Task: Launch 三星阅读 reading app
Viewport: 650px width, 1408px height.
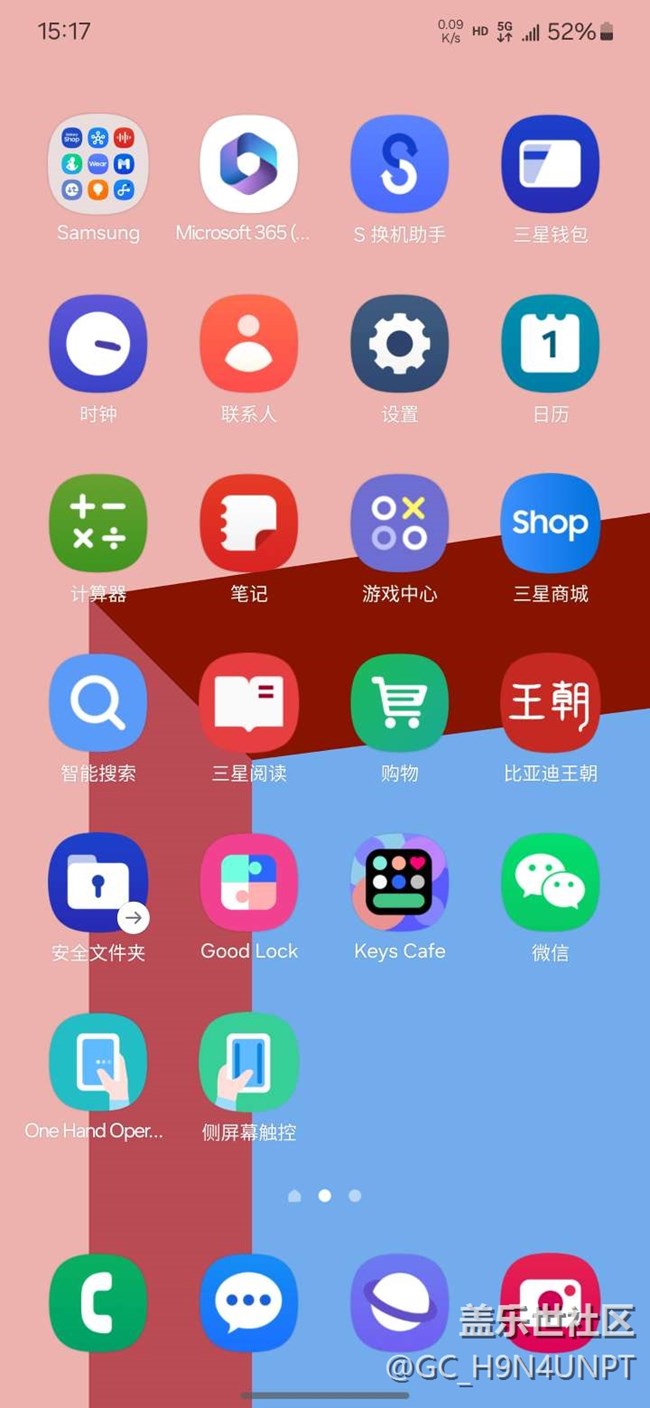Action: [x=249, y=703]
